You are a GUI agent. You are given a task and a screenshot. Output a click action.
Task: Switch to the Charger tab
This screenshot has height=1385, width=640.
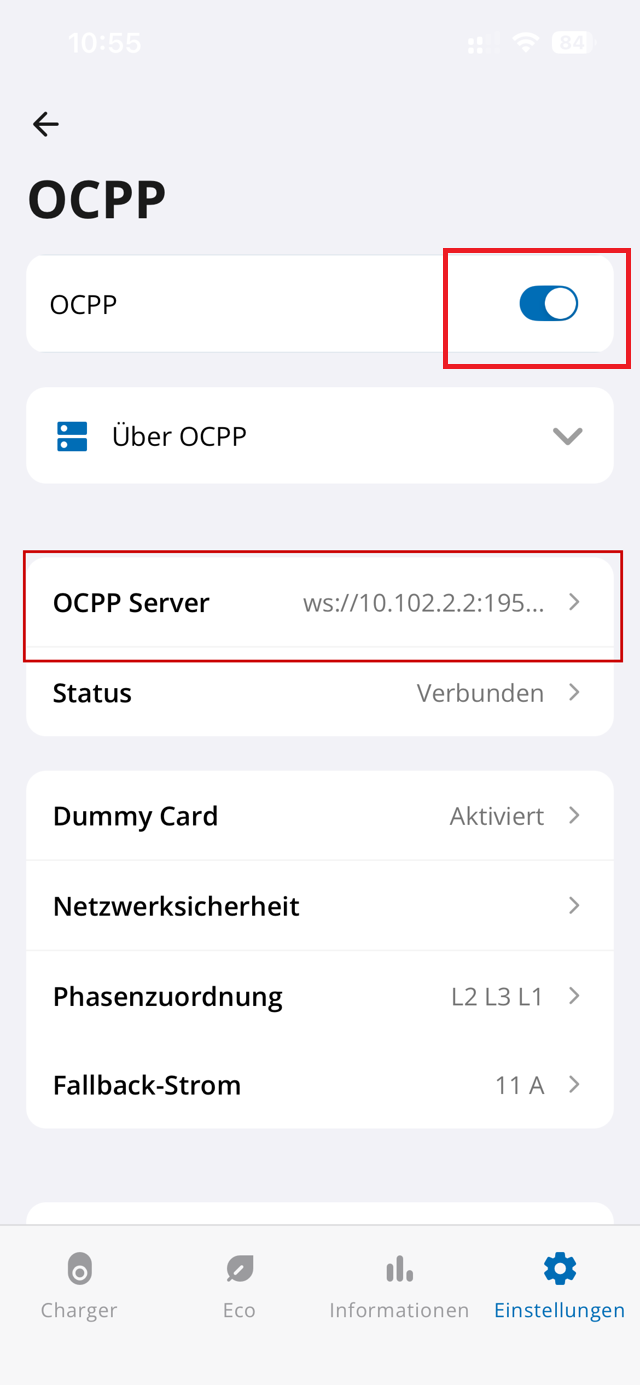tap(79, 1287)
